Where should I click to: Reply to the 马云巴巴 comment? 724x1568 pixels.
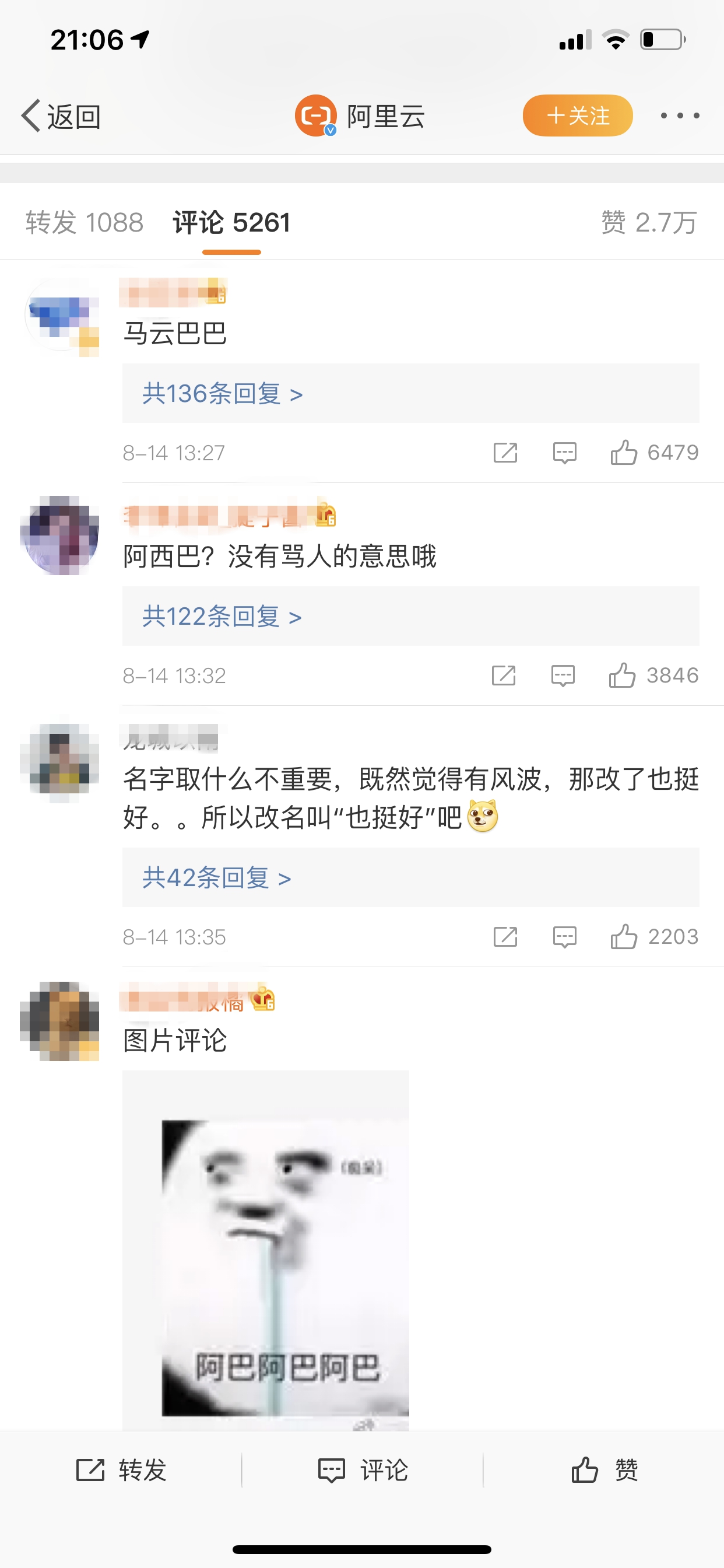click(x=565, y=453)
